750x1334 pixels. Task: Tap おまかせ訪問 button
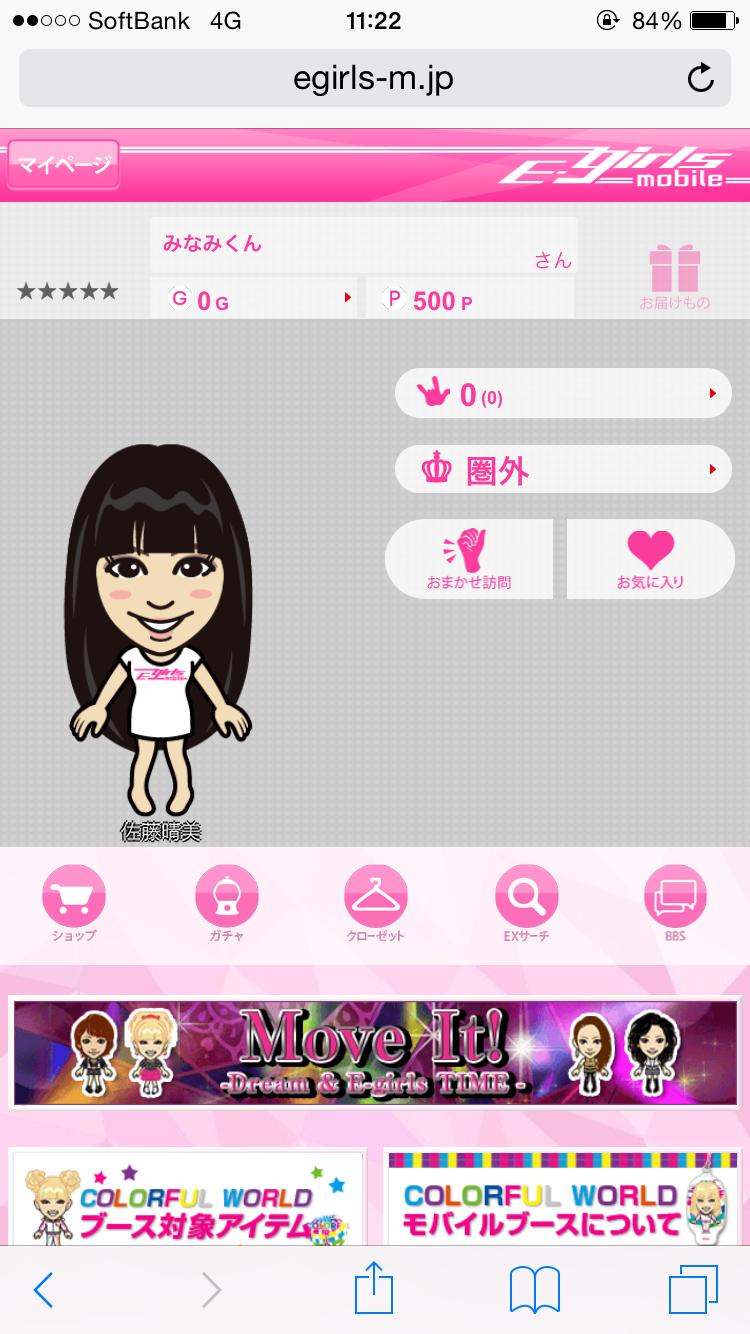469,559
